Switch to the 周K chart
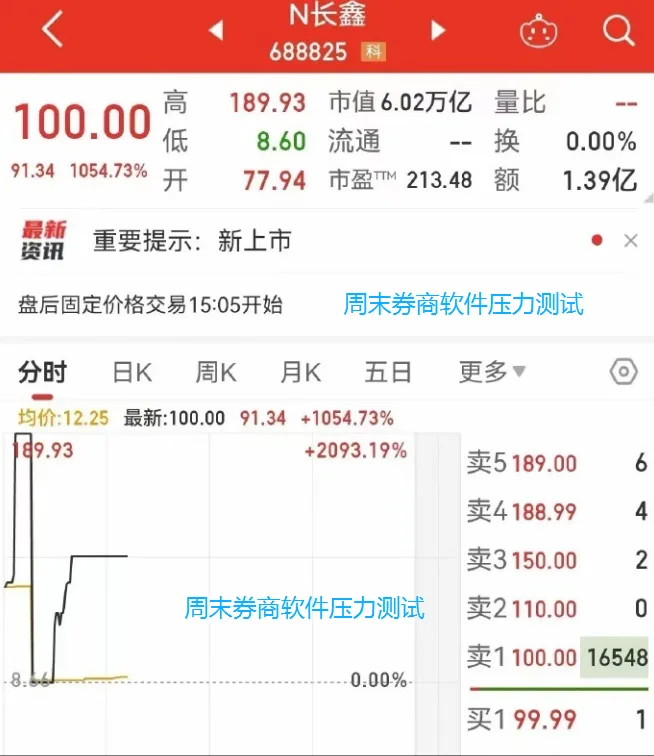Screen dimensions: 654x756 point(216,372)
